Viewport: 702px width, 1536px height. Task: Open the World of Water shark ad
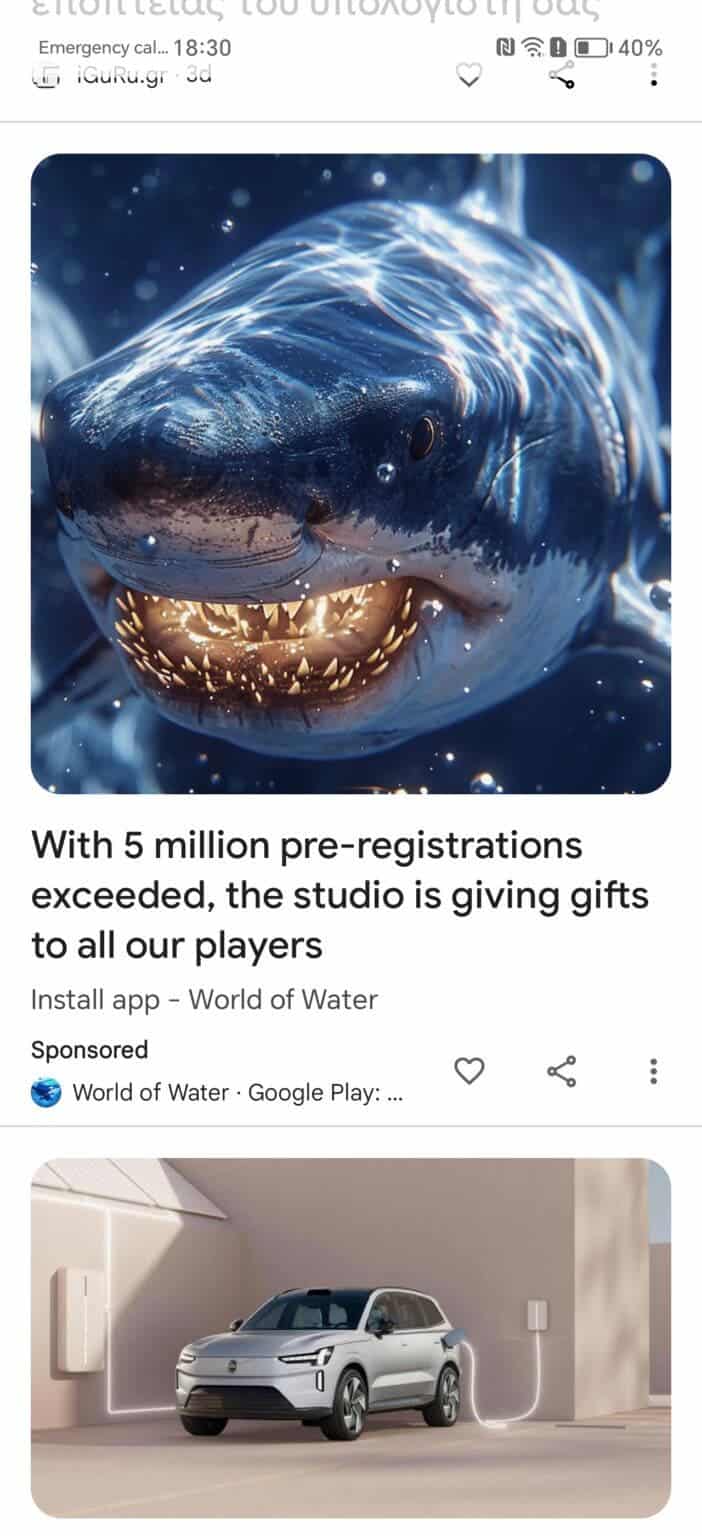tap(351, 473)
